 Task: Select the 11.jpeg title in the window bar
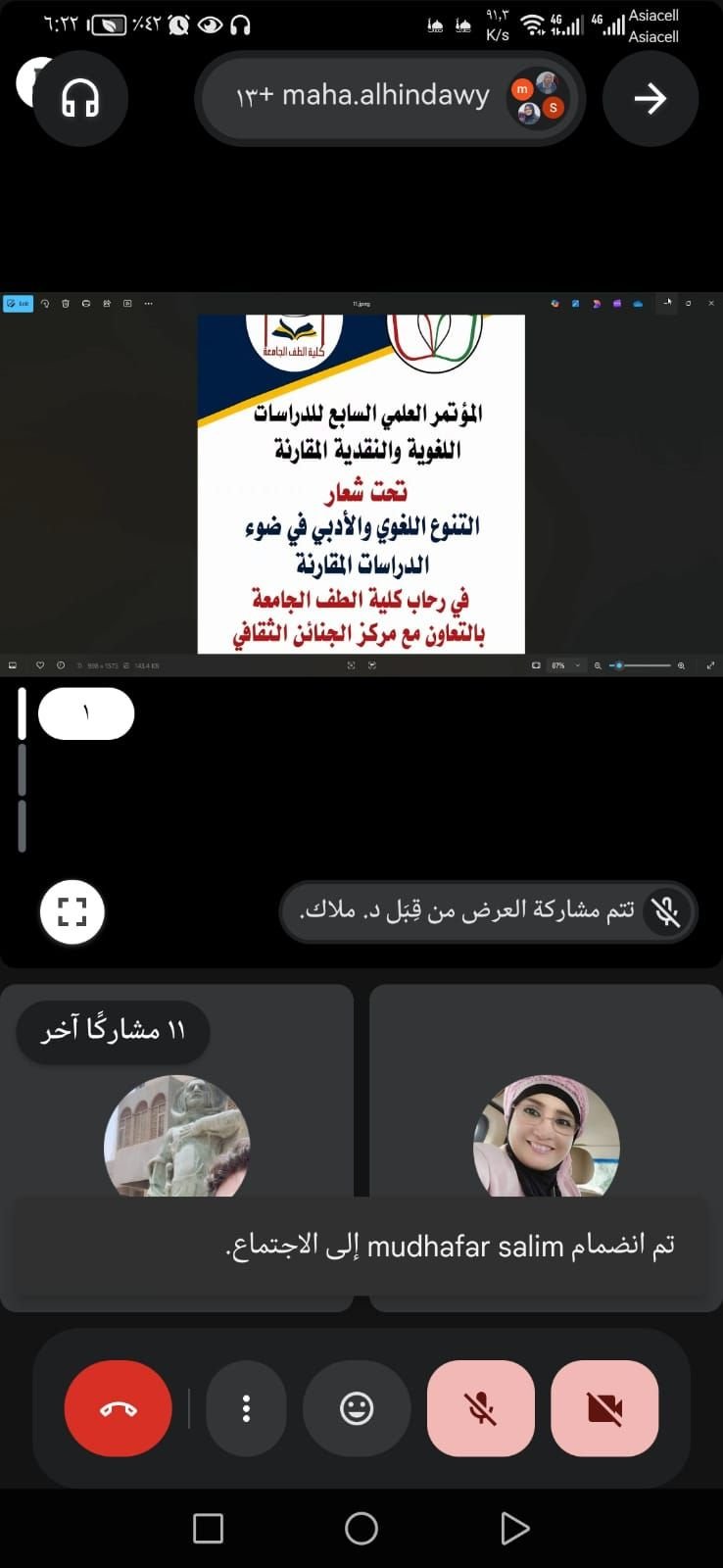coord(360,303)
